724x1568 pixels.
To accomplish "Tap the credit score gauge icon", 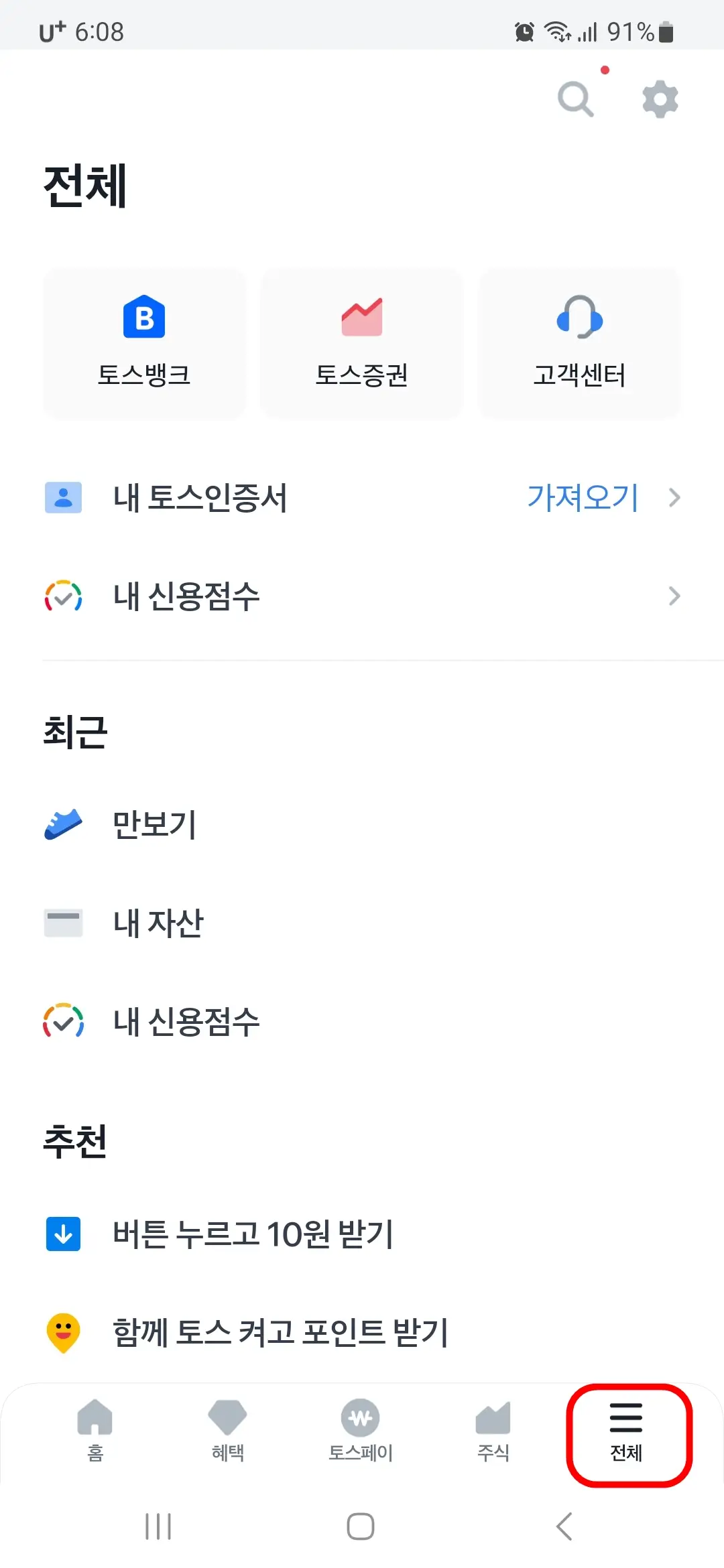I will (63, 596).
